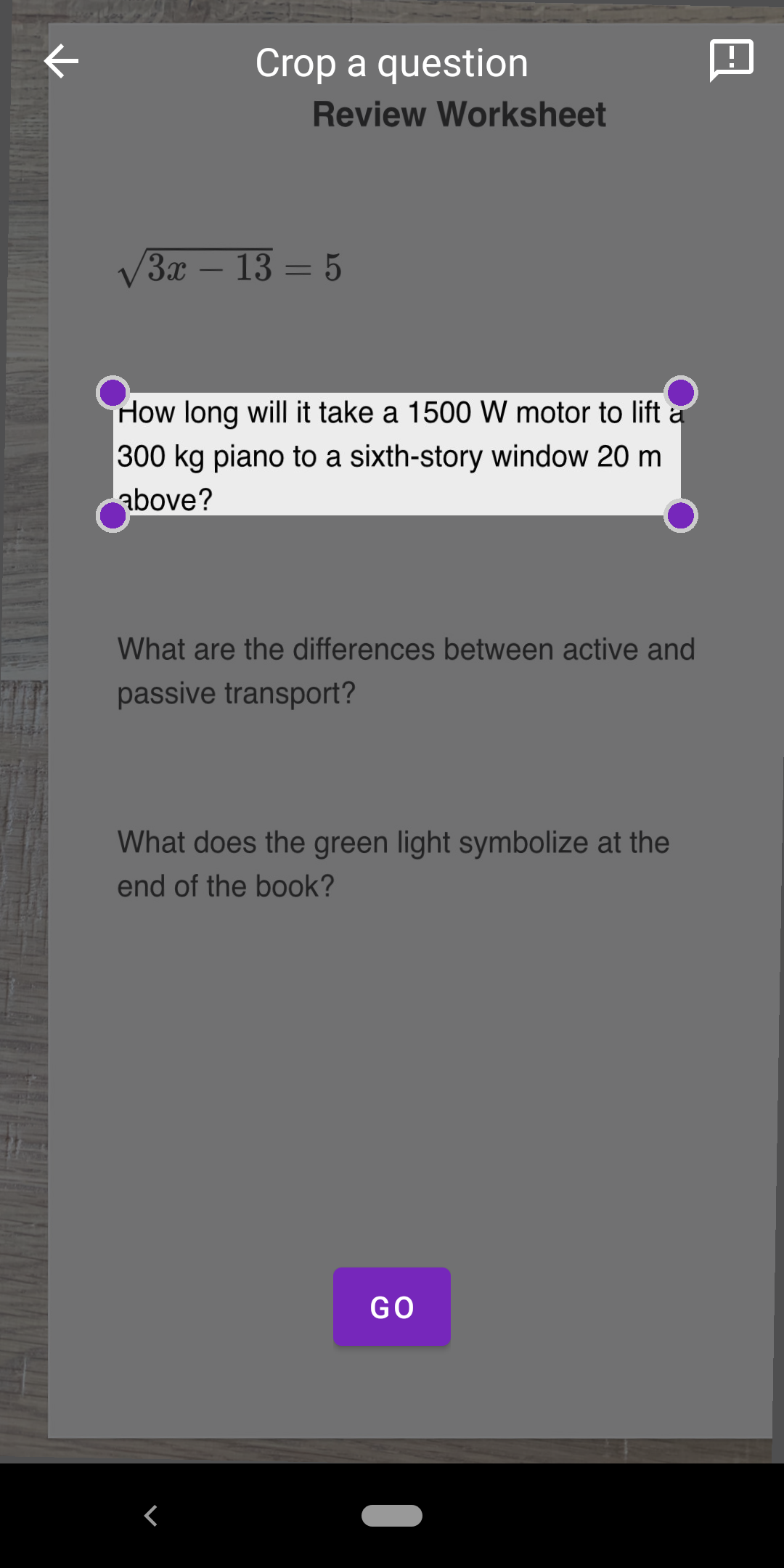
Task: Tap the home pill in navigation bar
Action: coord(392,1516)
